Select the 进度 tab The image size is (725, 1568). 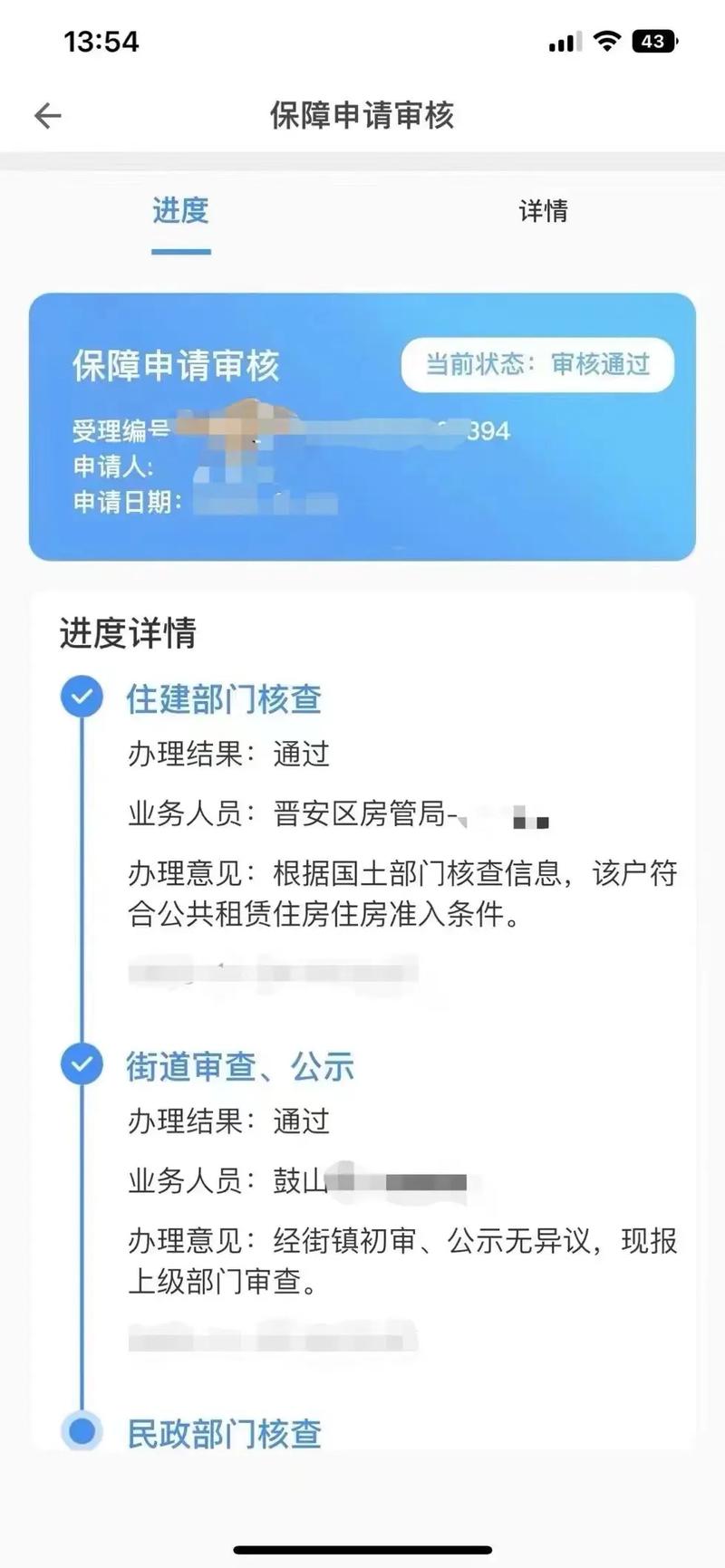180,211
